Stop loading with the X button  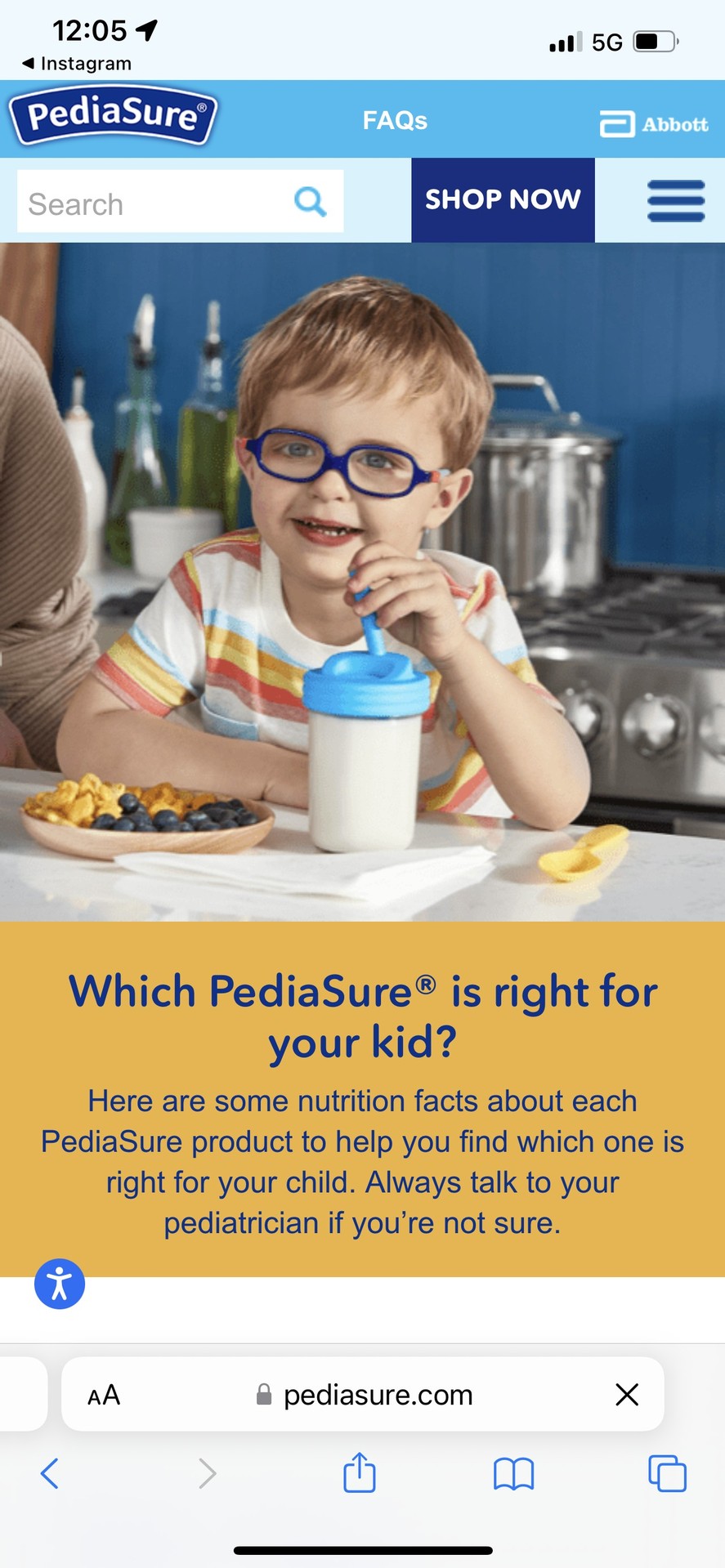click(627, 1394)
